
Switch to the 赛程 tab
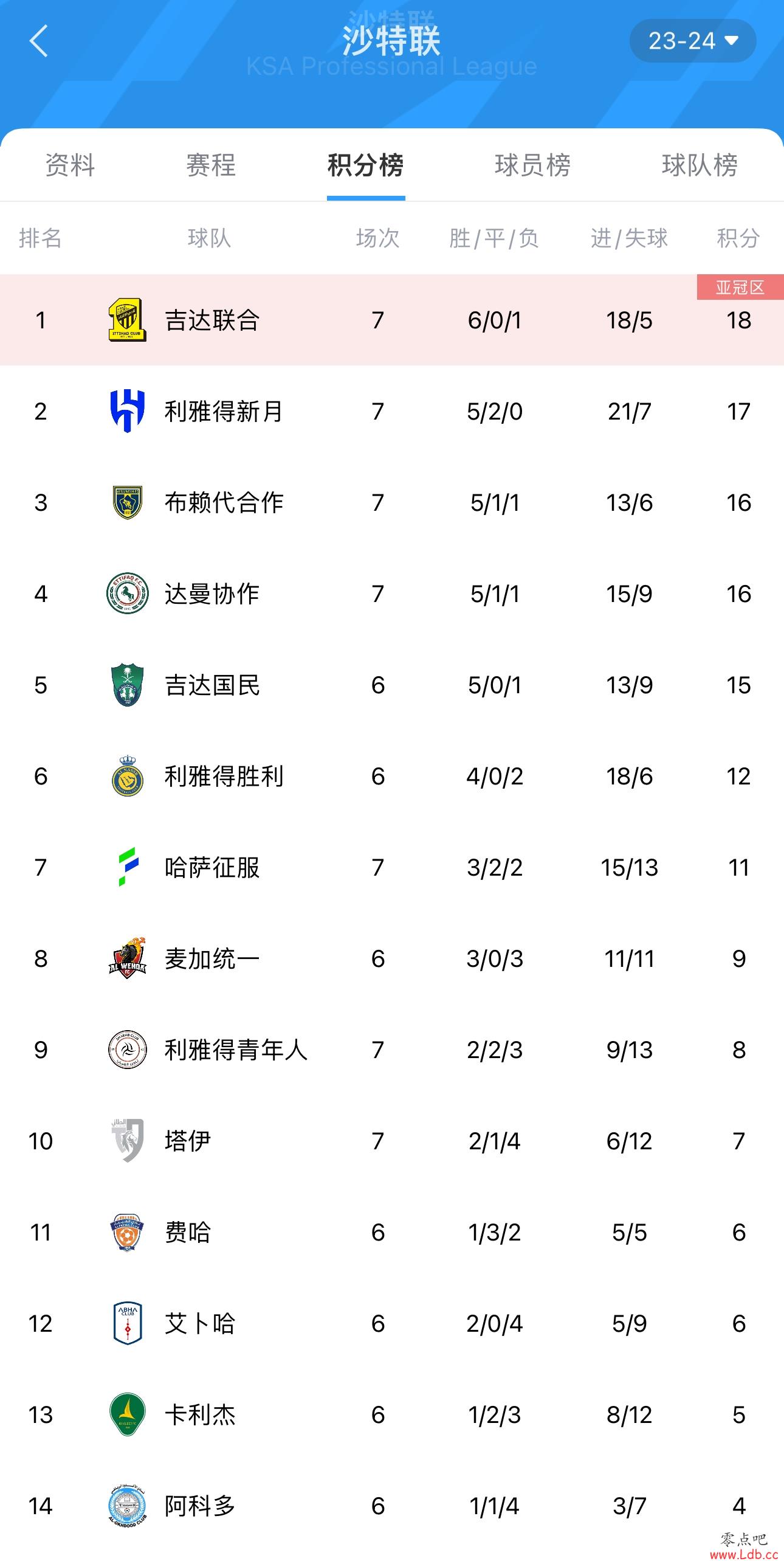tap(211, 165)
